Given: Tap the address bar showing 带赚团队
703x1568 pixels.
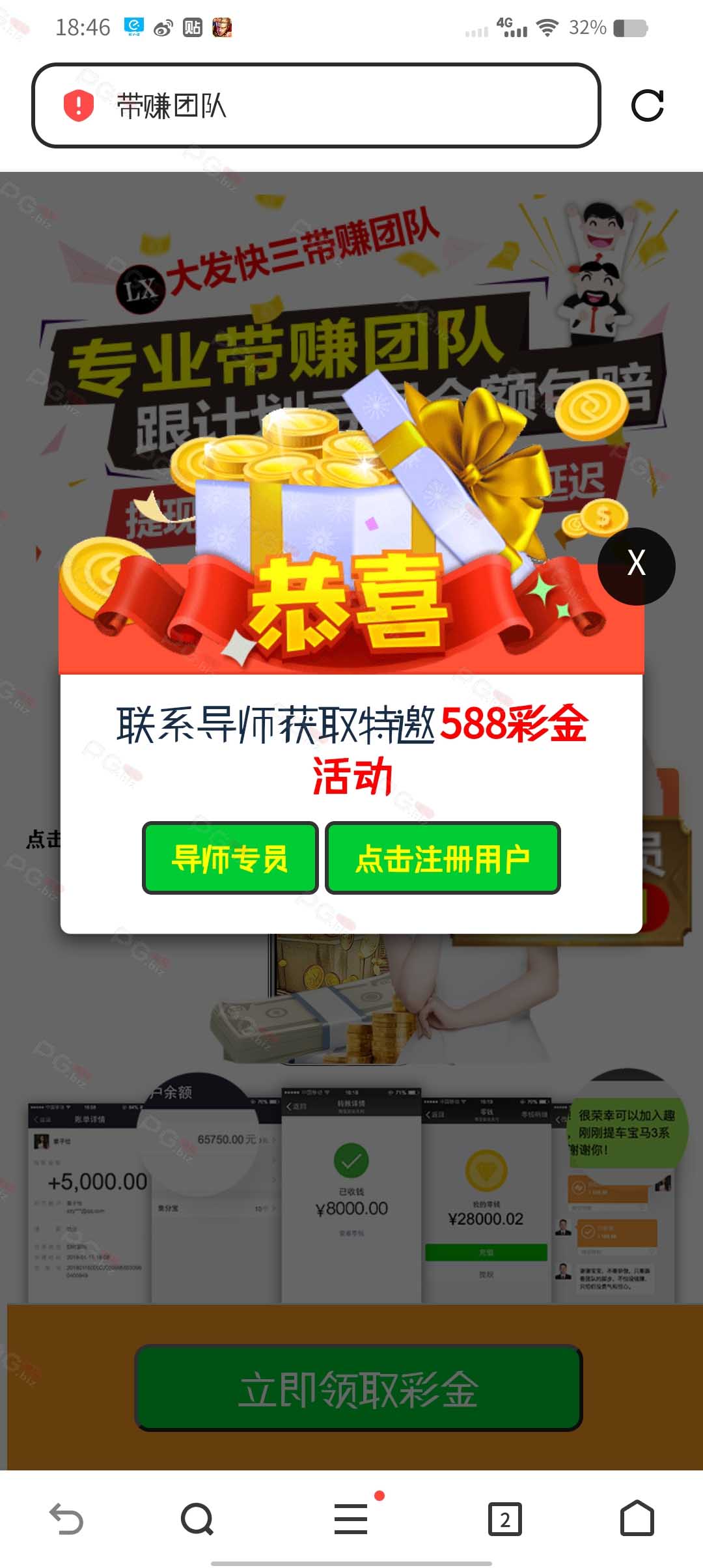Looking at the screenshot, I should coord(316,105).
